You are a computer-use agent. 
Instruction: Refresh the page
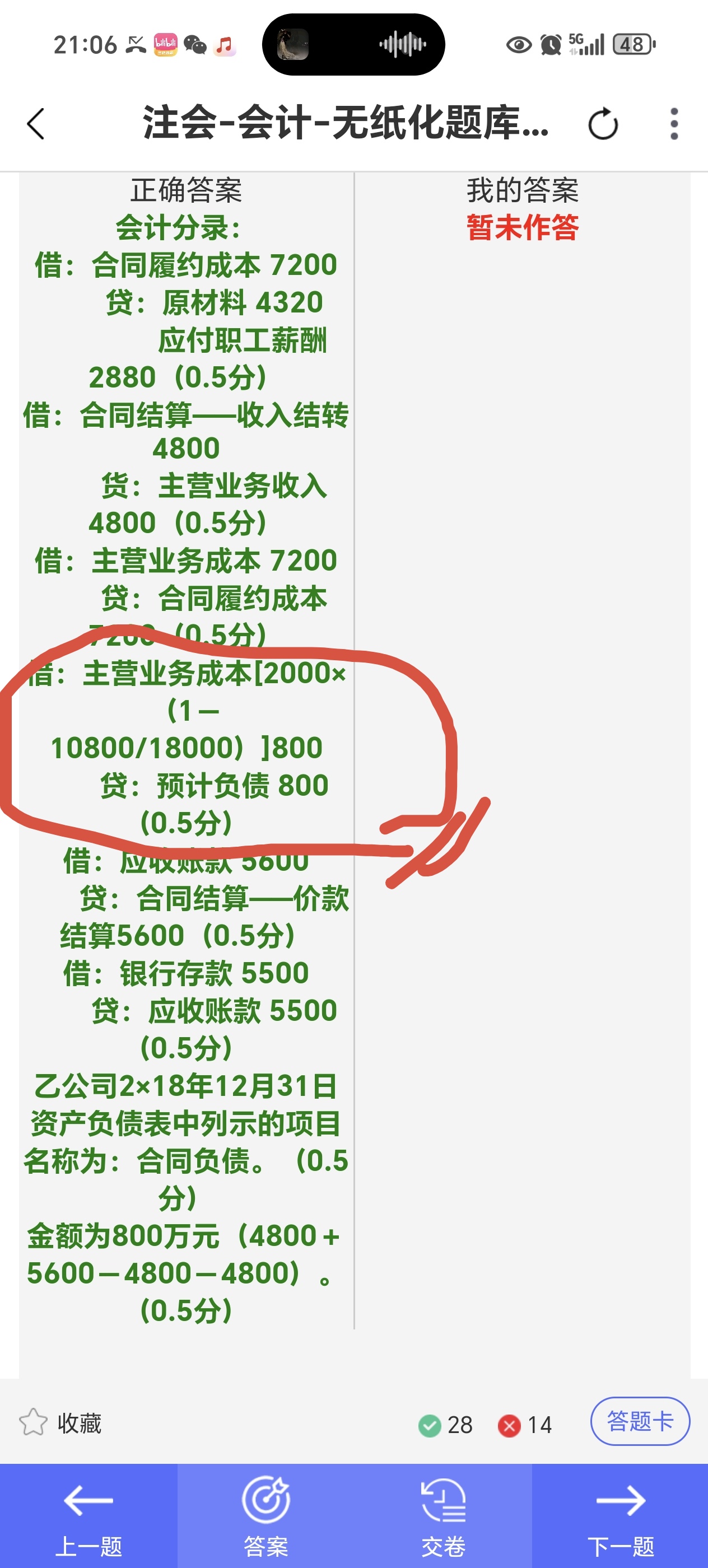pos(603,124)
